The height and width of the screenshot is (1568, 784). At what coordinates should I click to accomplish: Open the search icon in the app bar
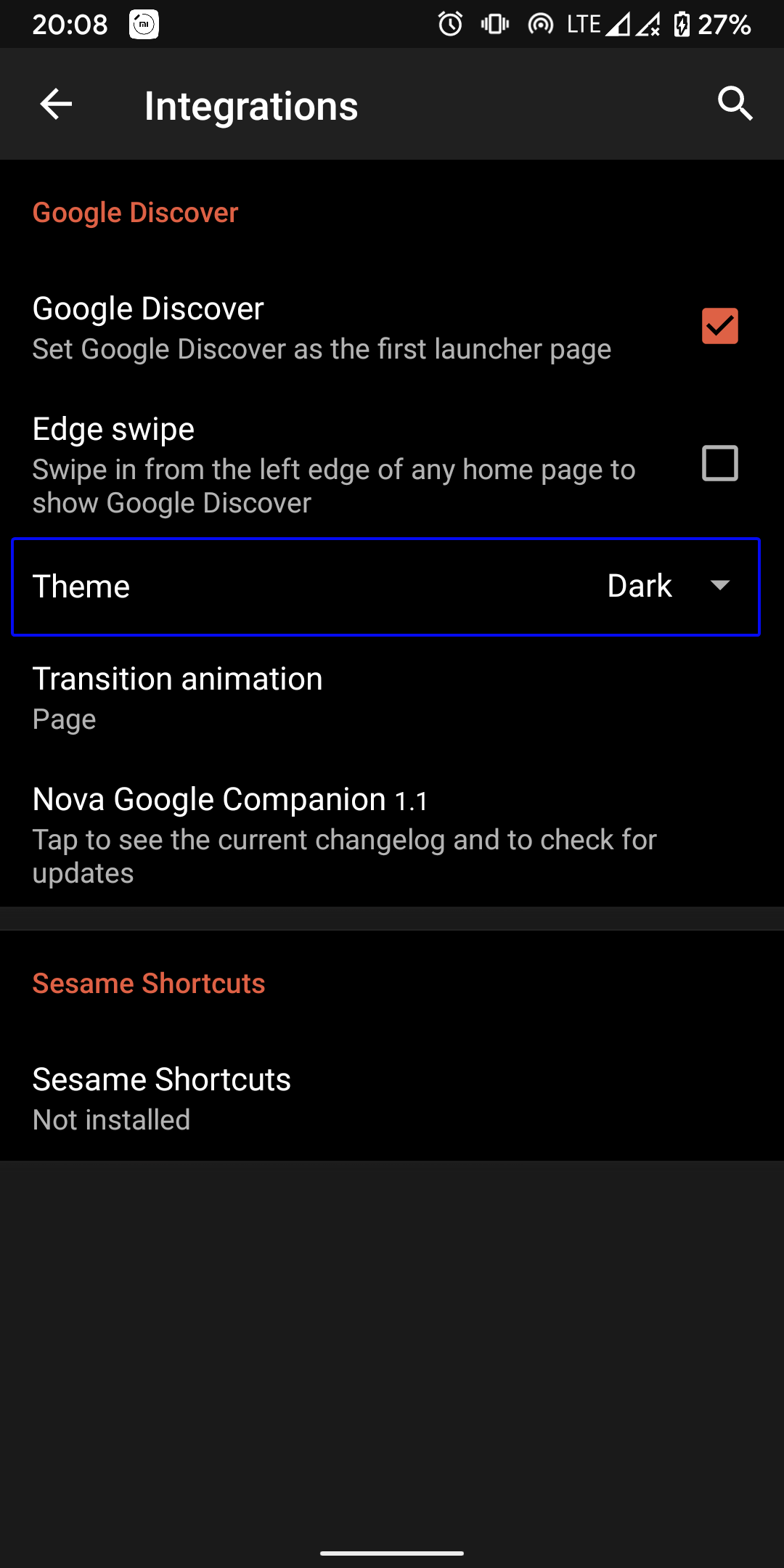(x=735, y=105)
